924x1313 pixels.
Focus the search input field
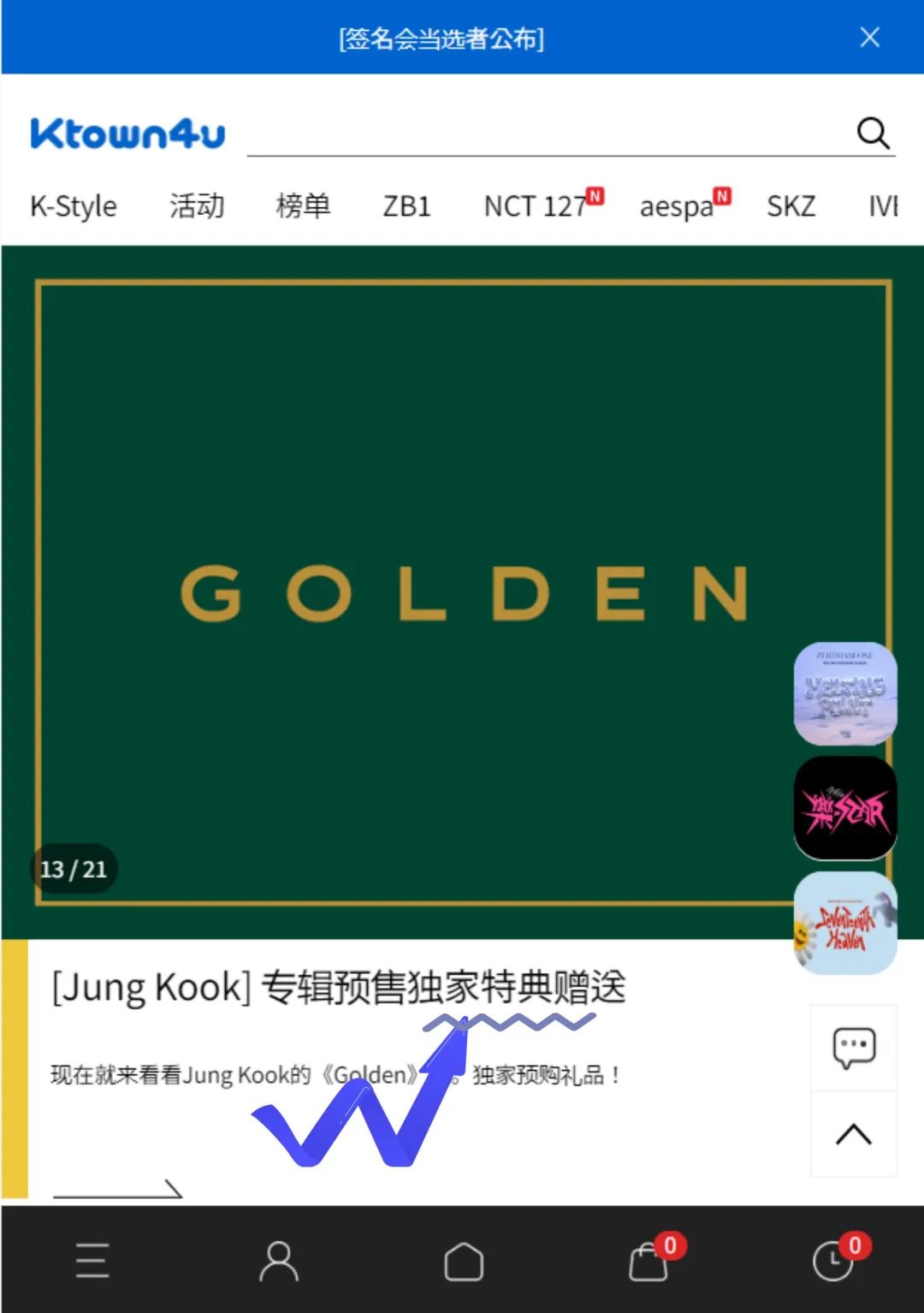coord(548,134)
